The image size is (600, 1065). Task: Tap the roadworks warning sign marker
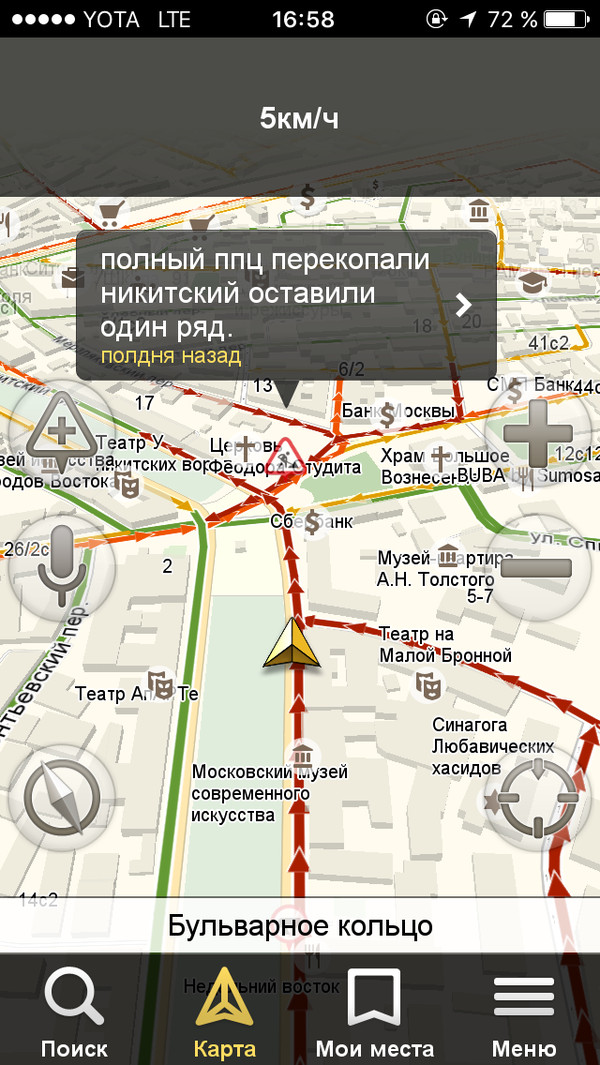[285, 459]
